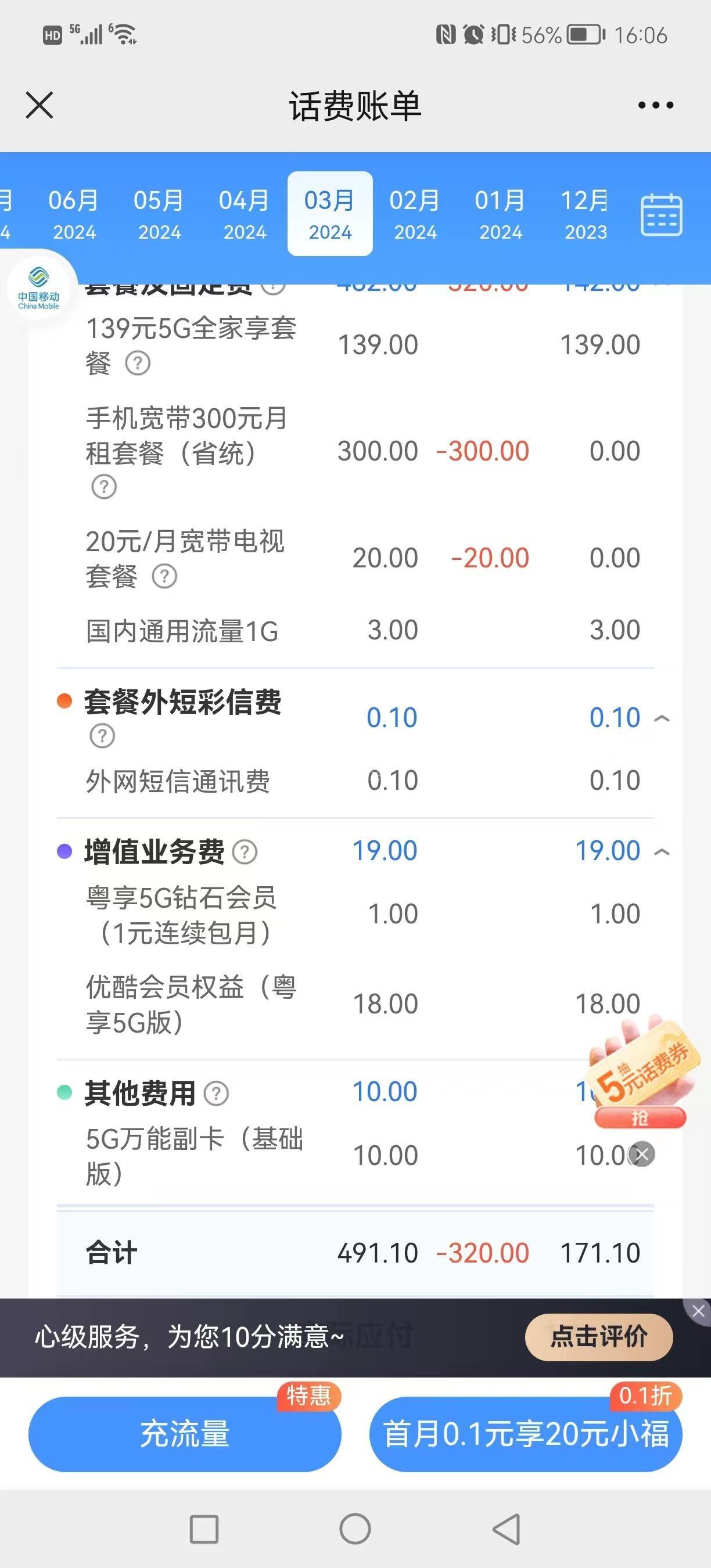Open the three-dot overflow menu
This screenshot has height=1568, width=711.
[656, 105]
